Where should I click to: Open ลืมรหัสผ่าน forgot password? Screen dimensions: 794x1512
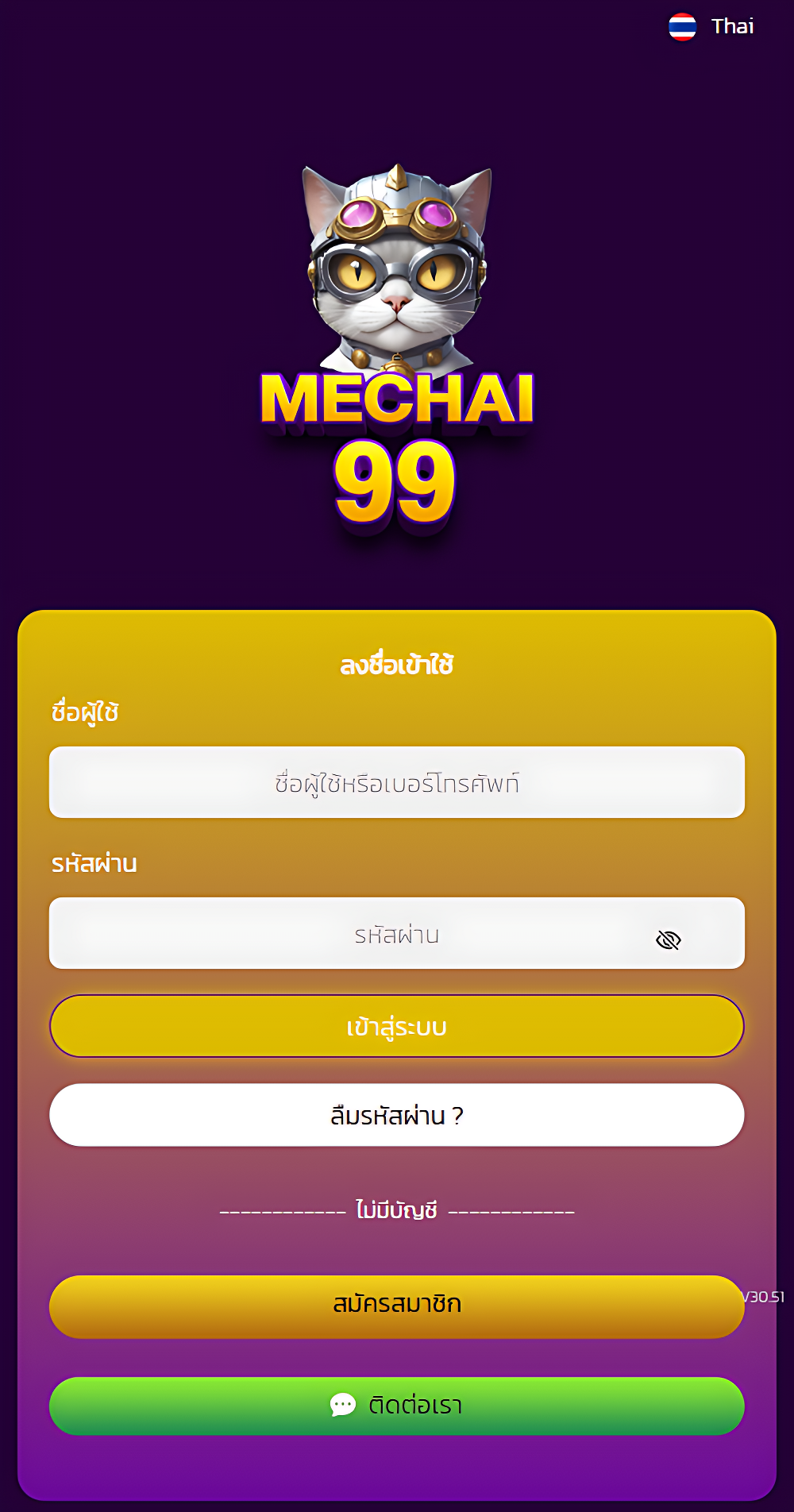pos(396,1115)
